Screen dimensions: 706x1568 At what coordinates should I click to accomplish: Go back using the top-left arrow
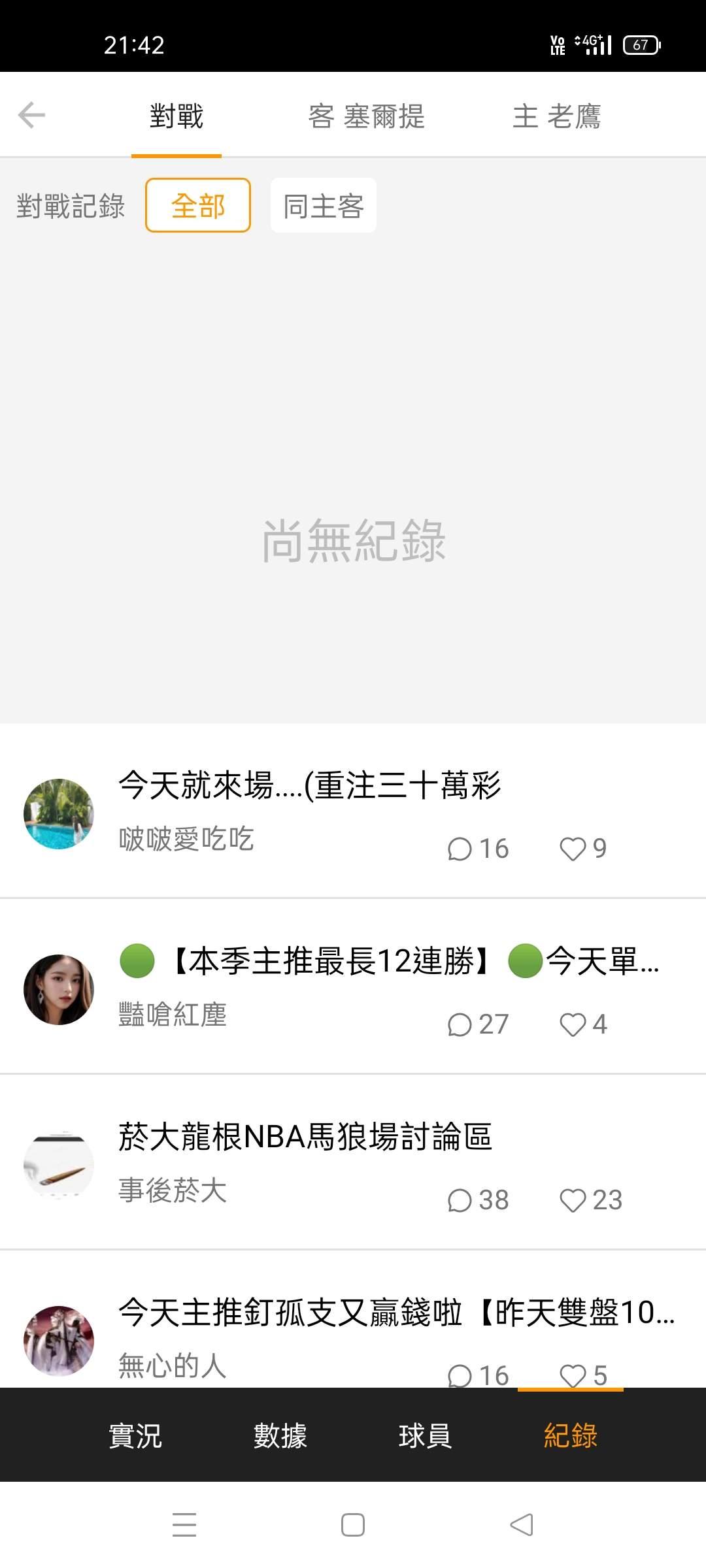coord(31,116)
